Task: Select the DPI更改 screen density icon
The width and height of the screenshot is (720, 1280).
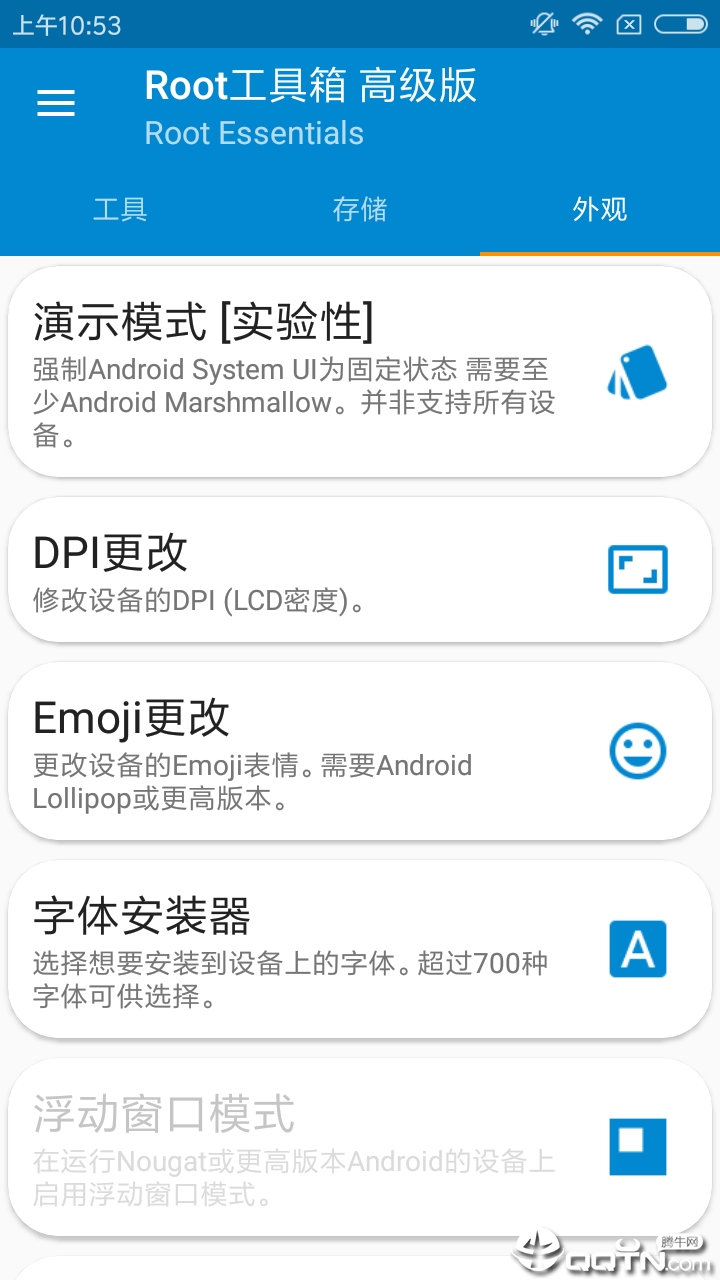Action: [638, 569]
